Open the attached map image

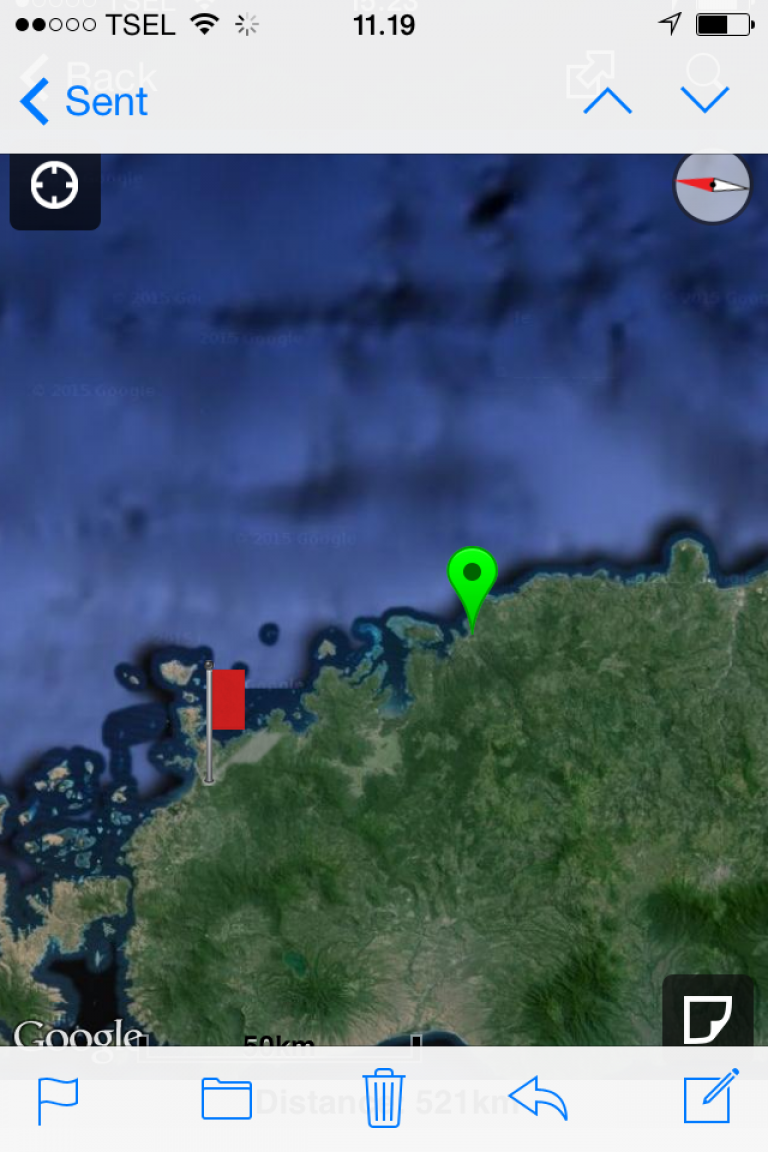click(x=384, y=600)
